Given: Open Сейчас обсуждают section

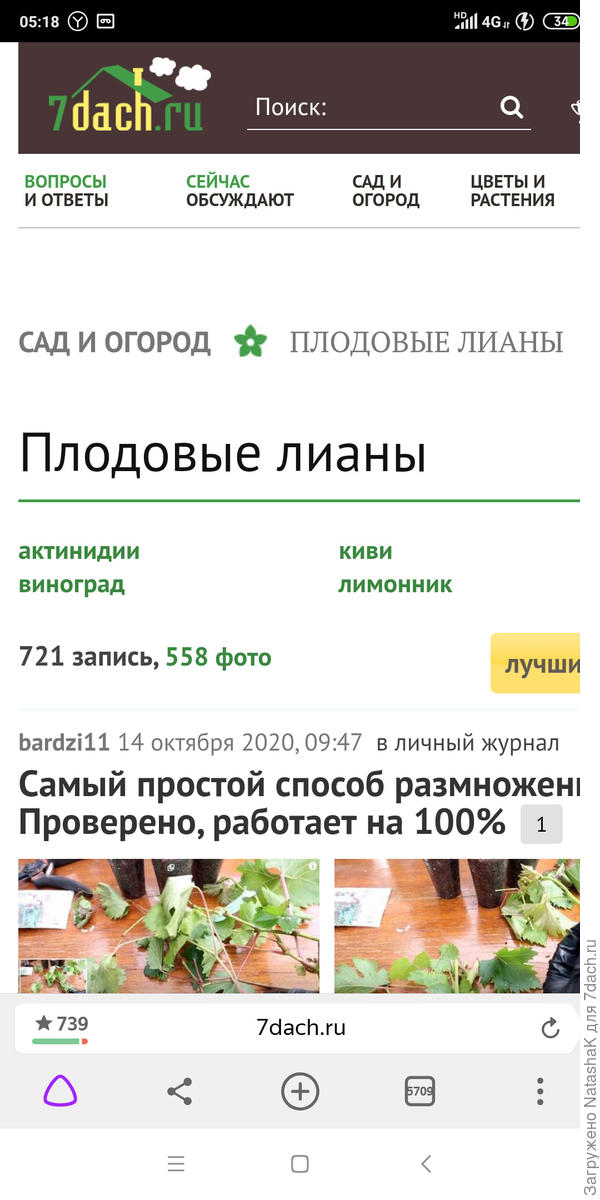Looking at the screenshot, I should pyautogui.click(x=240, y=191).
